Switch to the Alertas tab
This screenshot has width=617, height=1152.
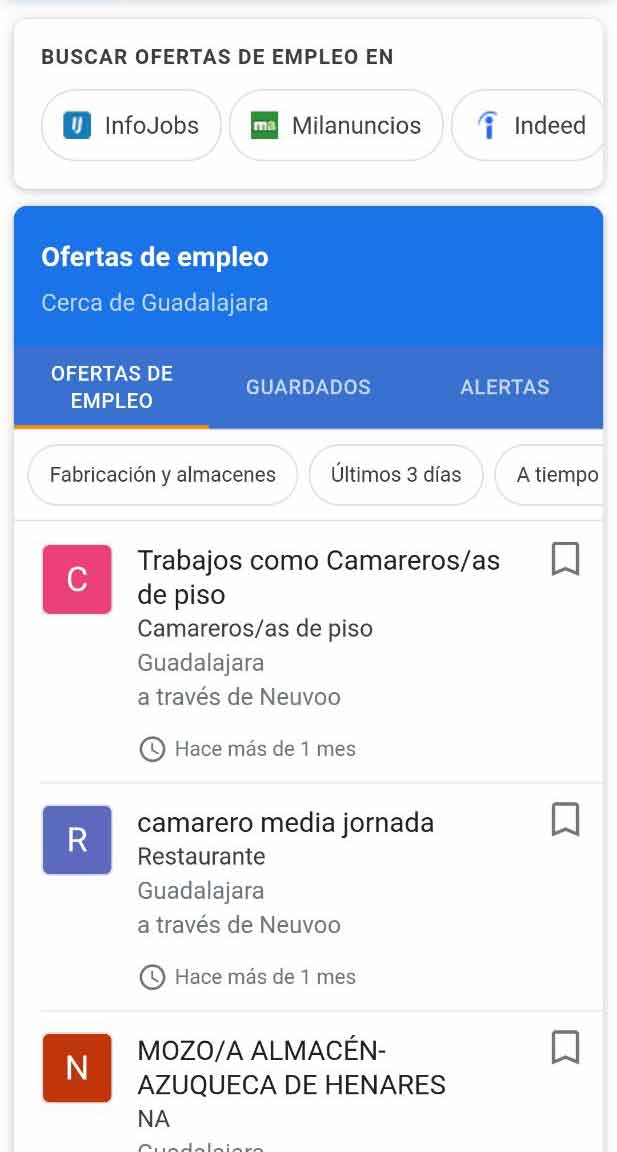point(504,387)
